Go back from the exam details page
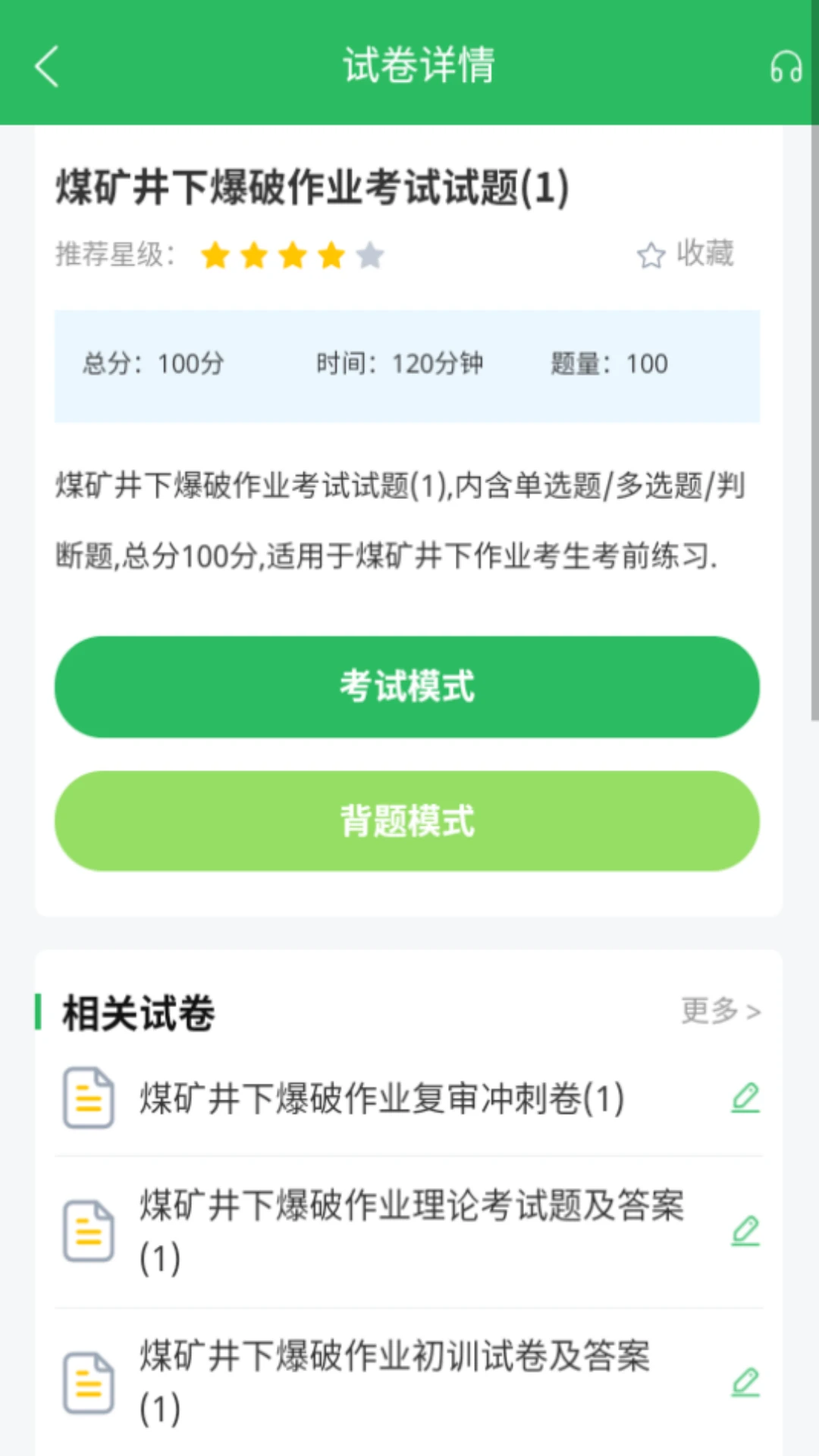This screenshot has height=1456, width=819. tap(47, 67)
